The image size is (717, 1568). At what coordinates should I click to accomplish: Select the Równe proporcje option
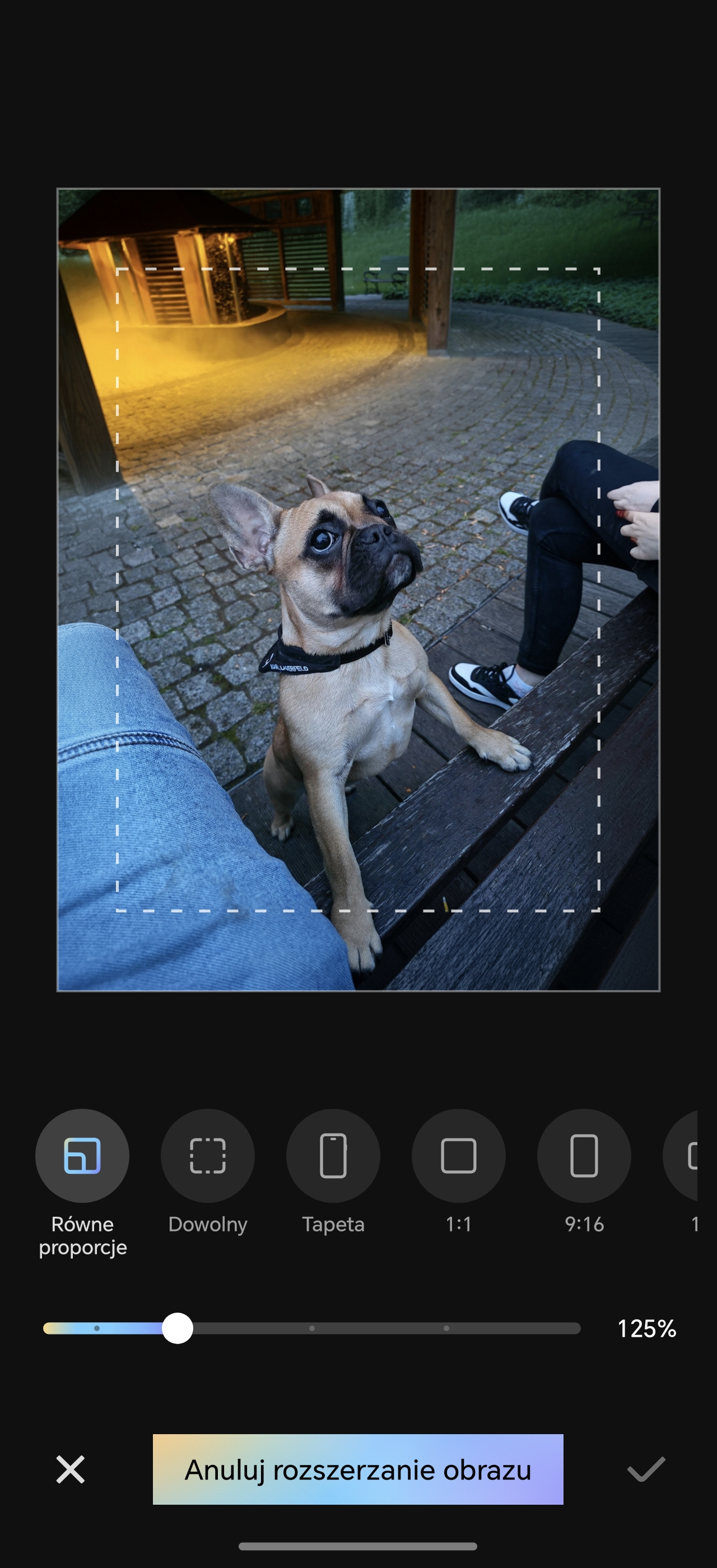pos(82,1155)
